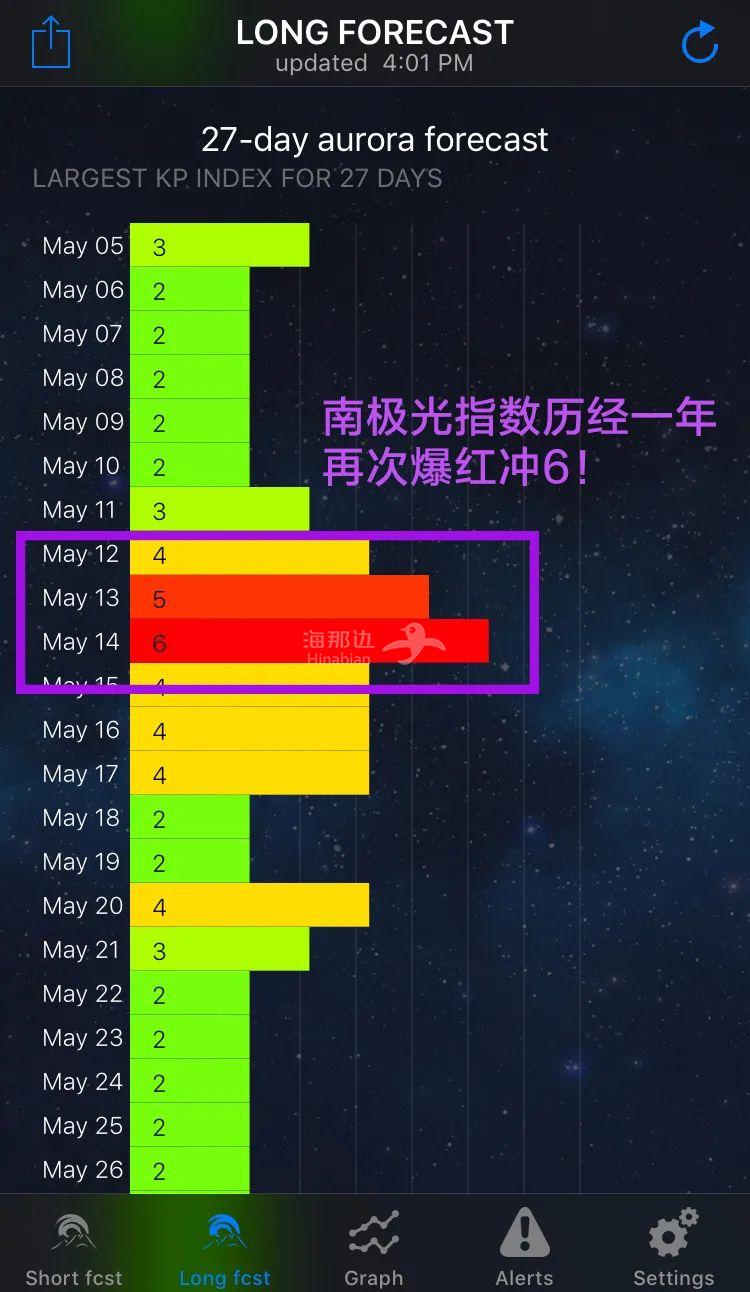The width and height of the screenshot is (750, 1292).
Task: Go to the Alerts tab
Action: coord(524,1247)
